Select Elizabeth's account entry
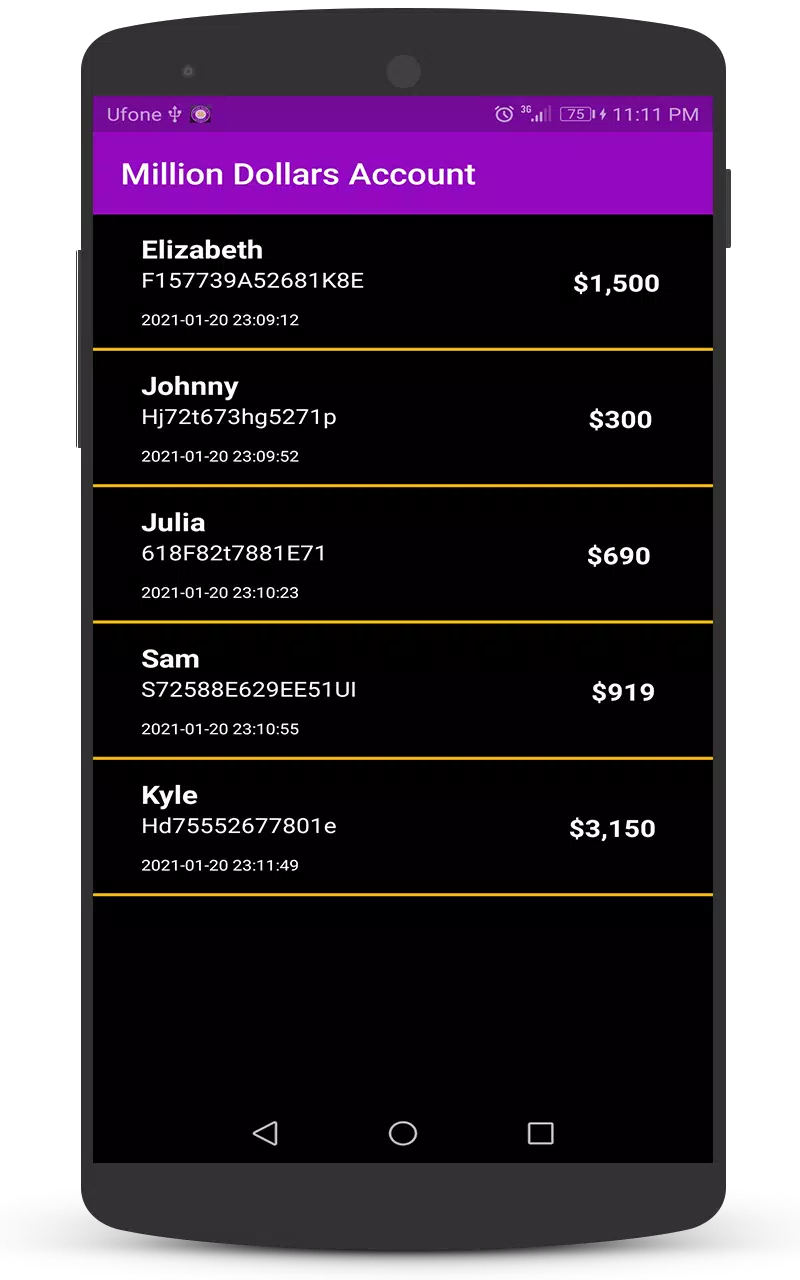 (400, 282)
